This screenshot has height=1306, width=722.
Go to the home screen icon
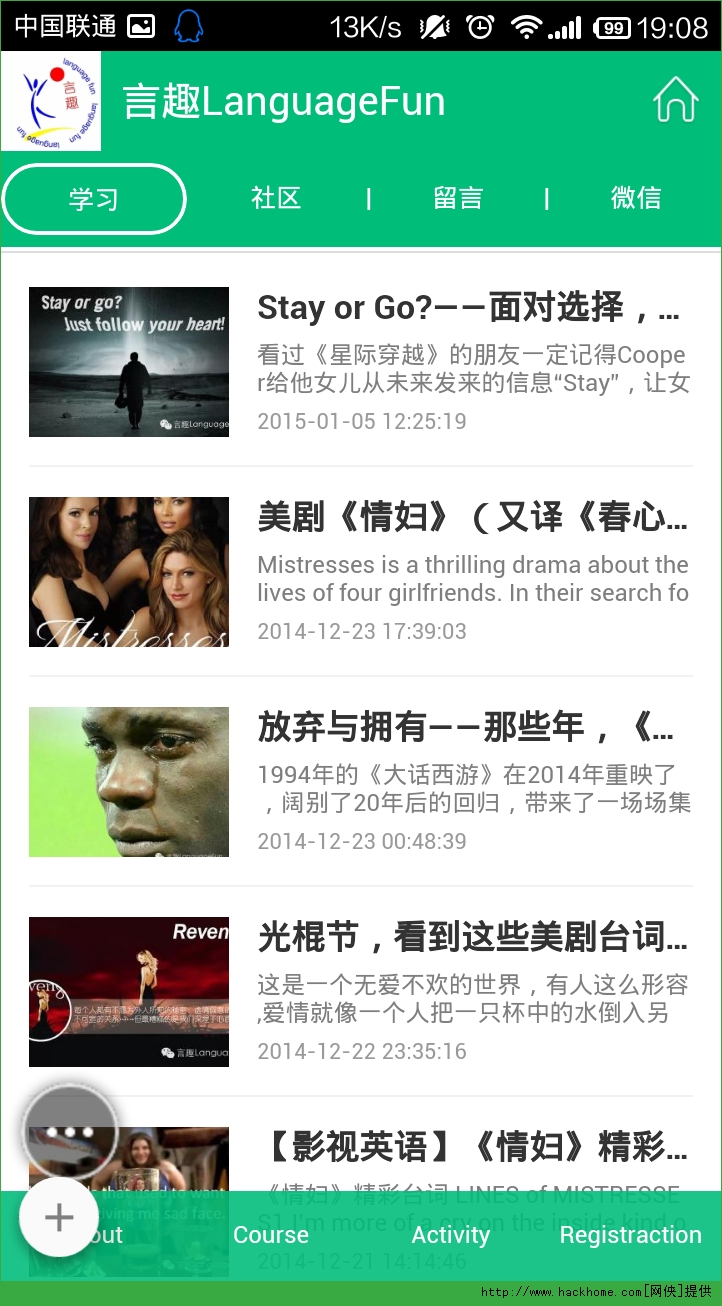click(x=675, y=100)
